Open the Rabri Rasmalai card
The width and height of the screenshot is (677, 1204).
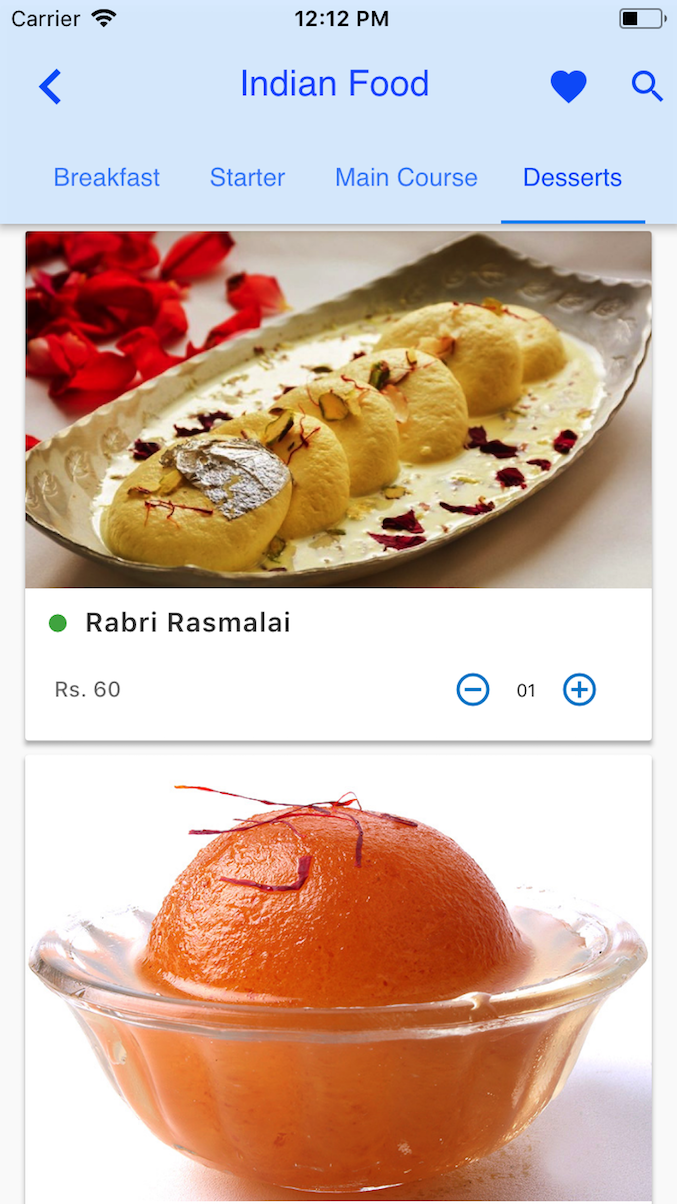338,410
